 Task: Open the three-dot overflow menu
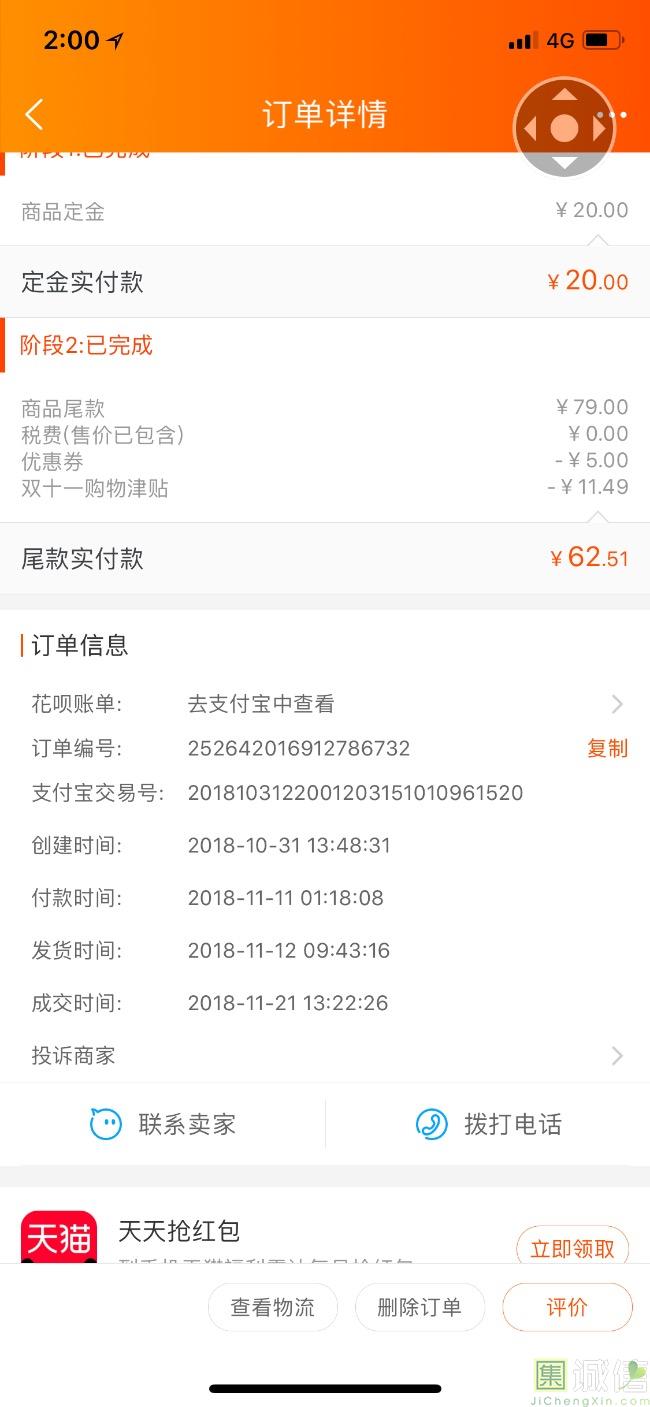[x=612, y=115]
